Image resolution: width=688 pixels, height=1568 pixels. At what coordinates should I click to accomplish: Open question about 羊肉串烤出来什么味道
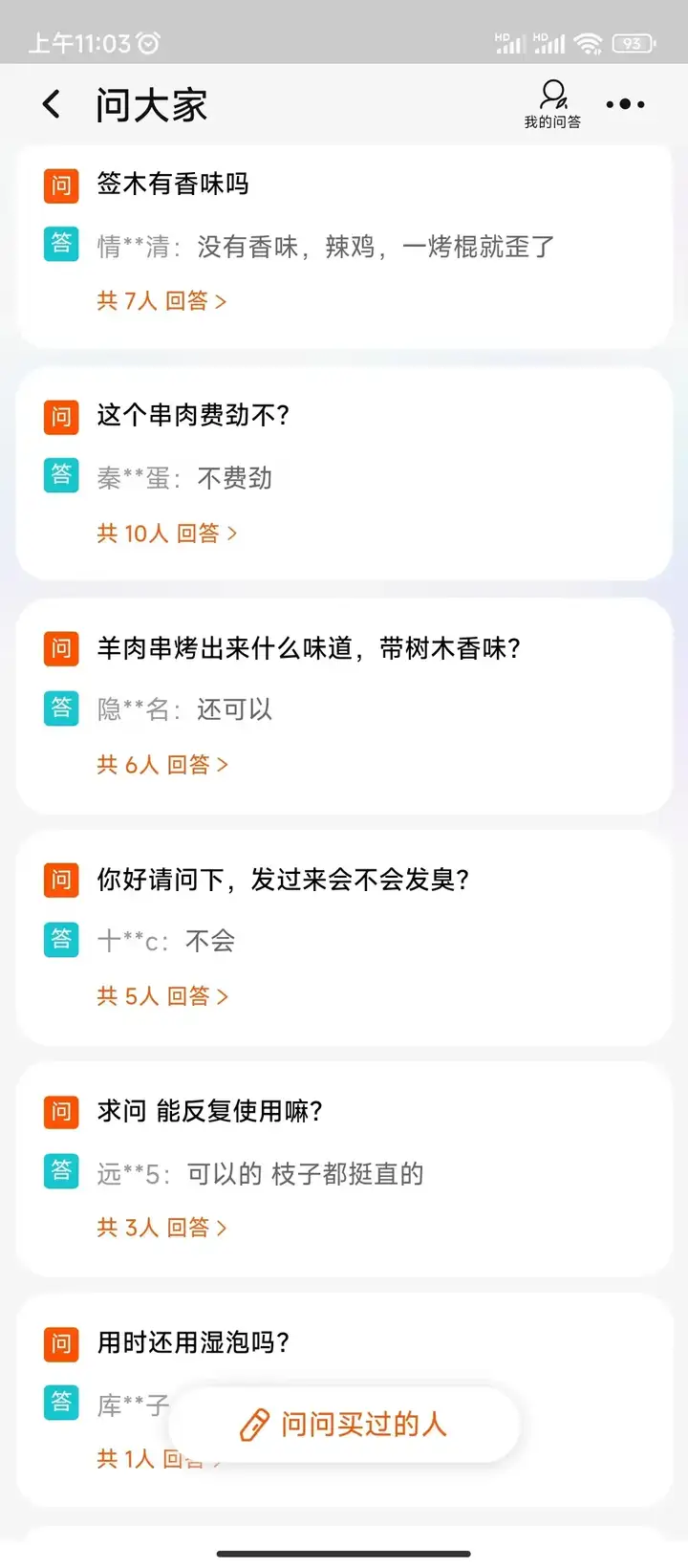[x=309, y=648]
